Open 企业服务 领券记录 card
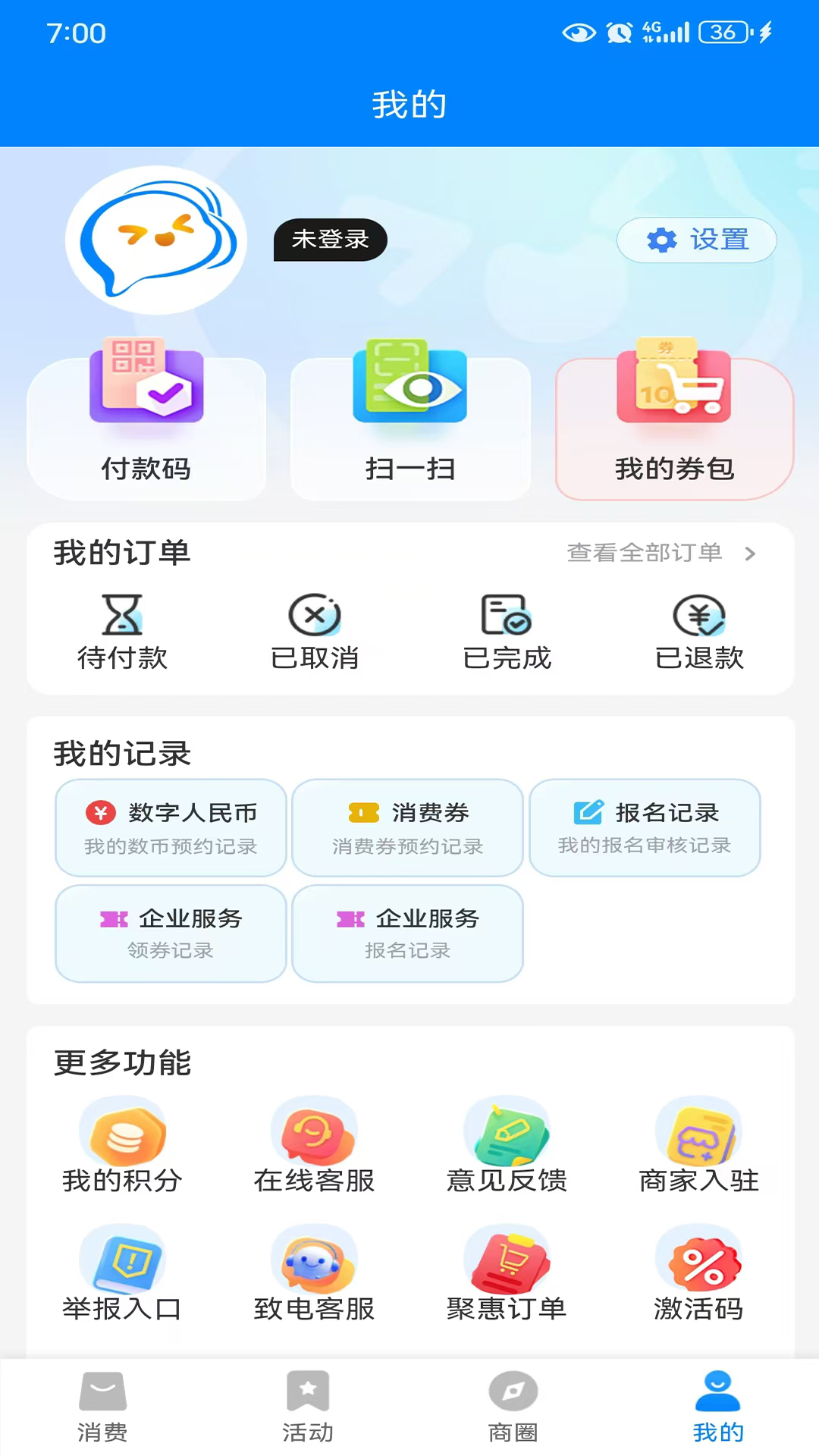 171,934
